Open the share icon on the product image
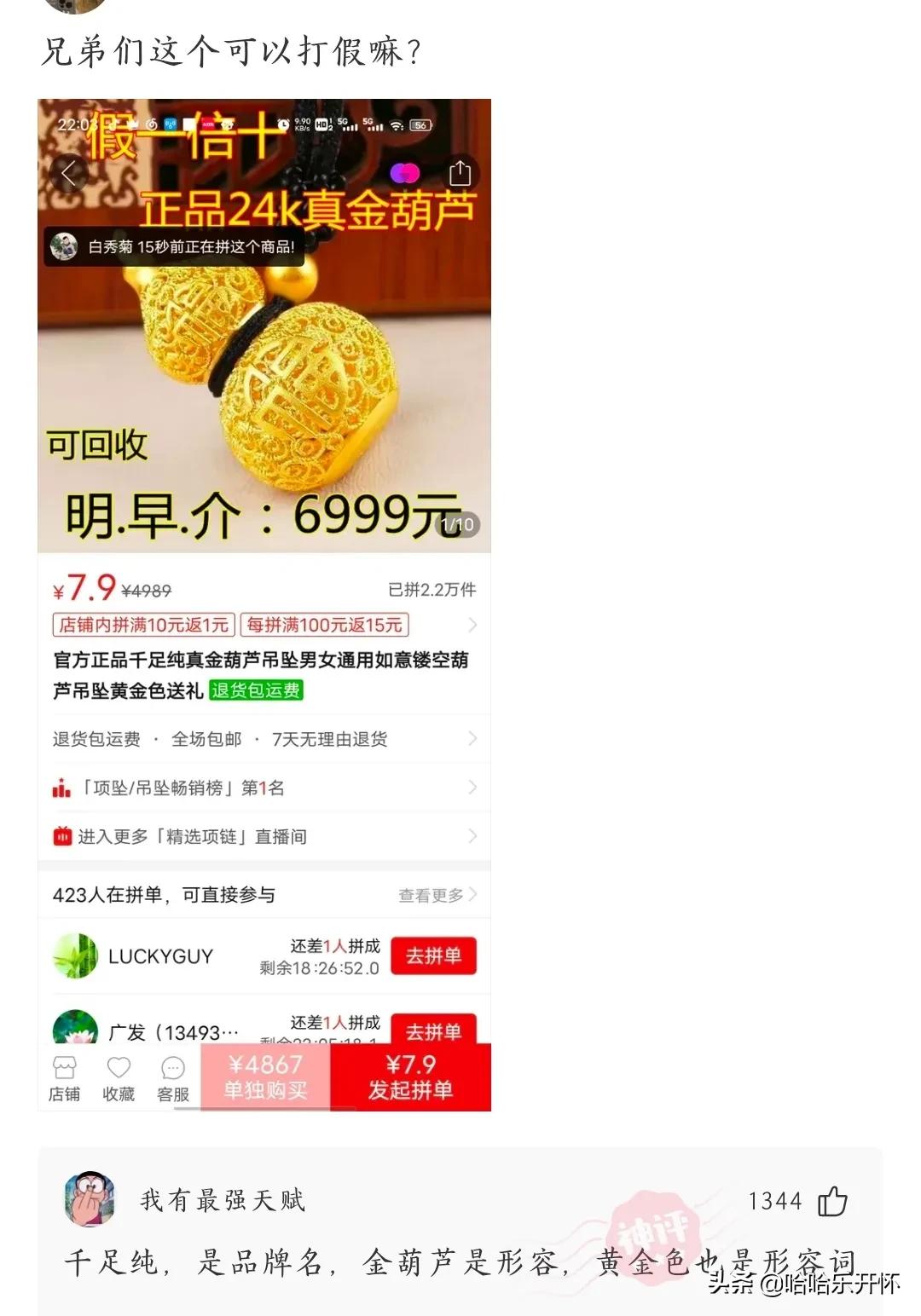The image size is (921, 1316). click(x=460, y=171)
